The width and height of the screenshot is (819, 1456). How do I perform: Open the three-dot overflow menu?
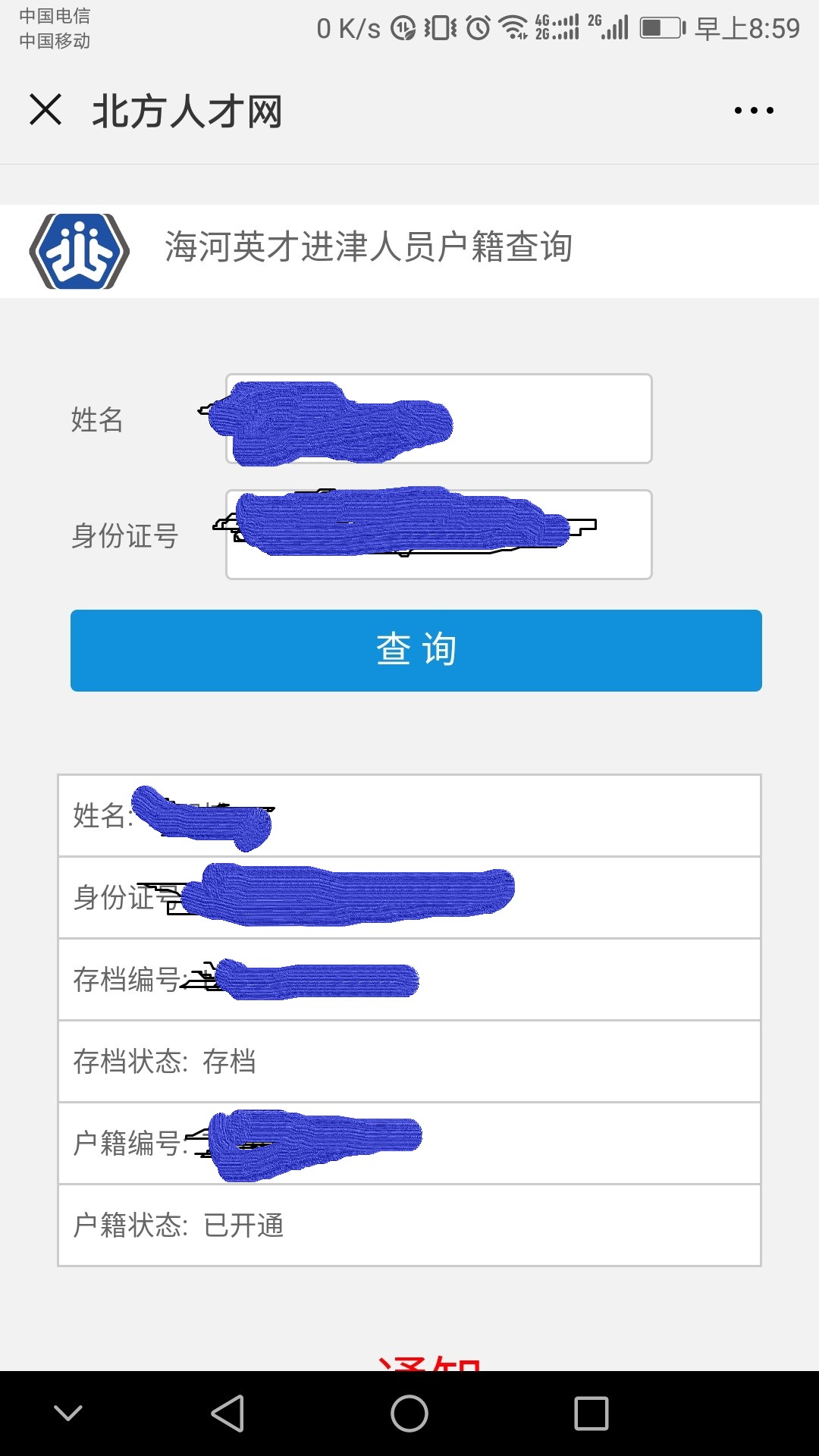(751, 110)
